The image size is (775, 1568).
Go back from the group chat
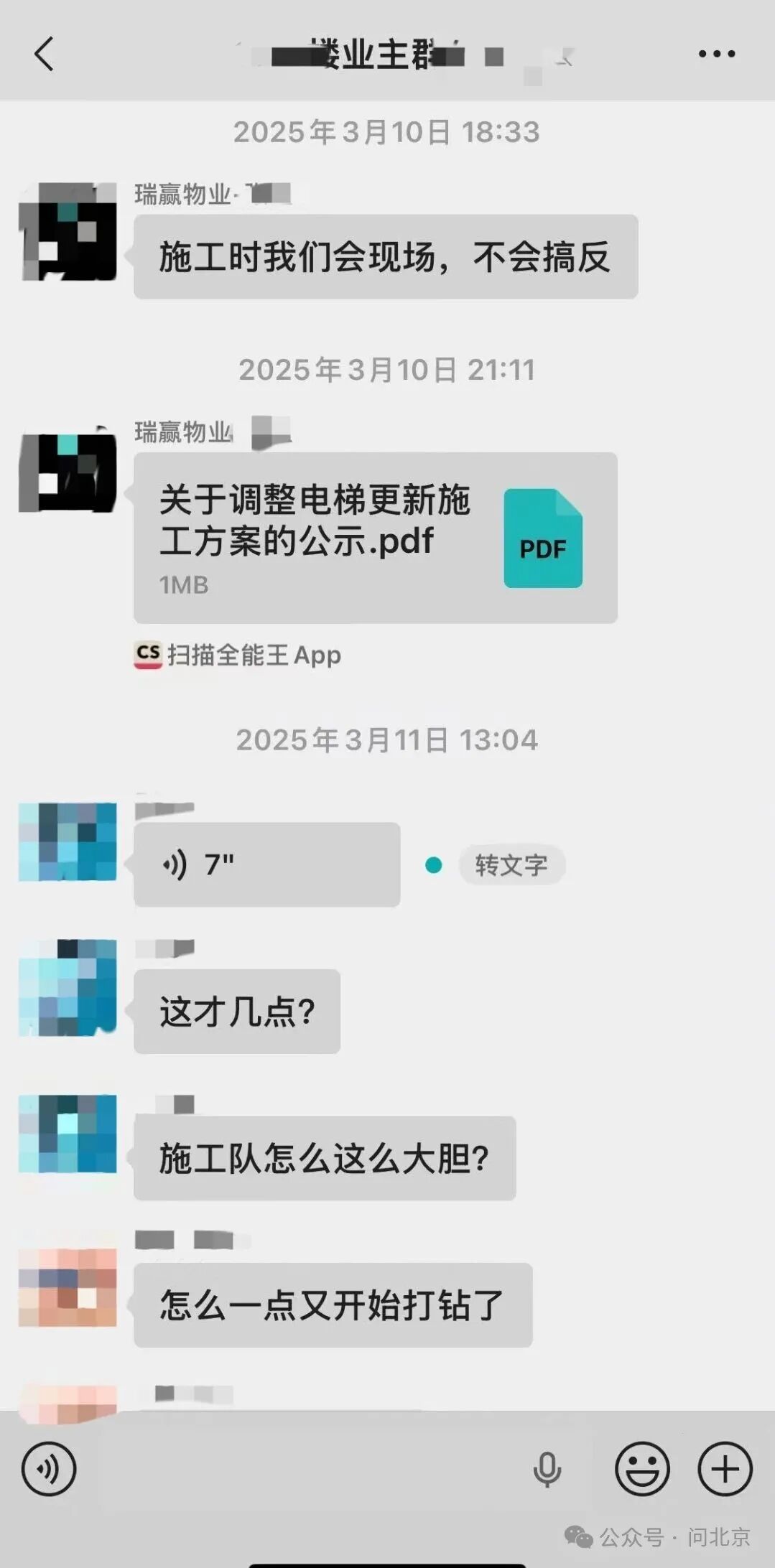pos(45,54)
